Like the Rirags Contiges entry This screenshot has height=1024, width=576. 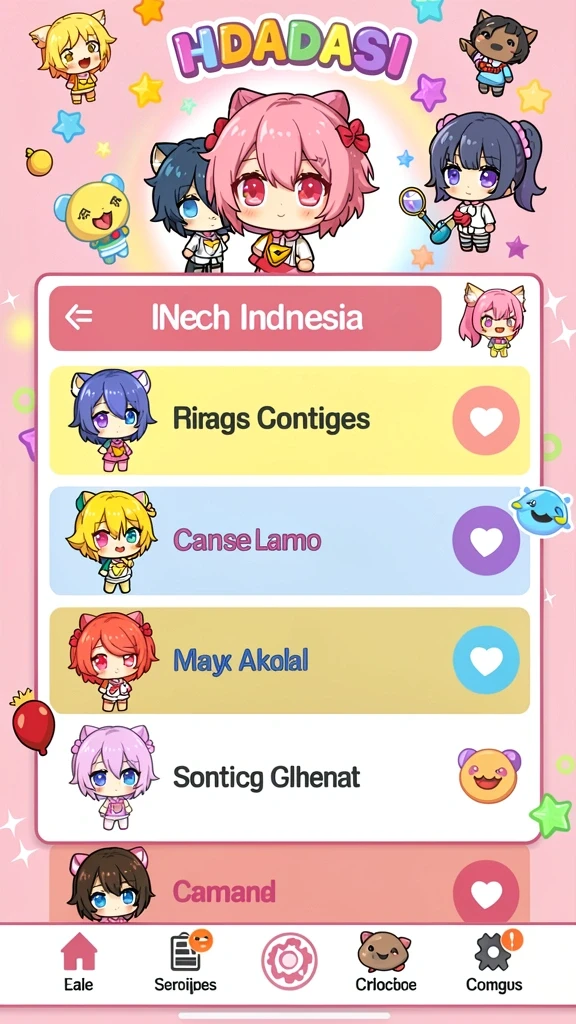(486, 420)
